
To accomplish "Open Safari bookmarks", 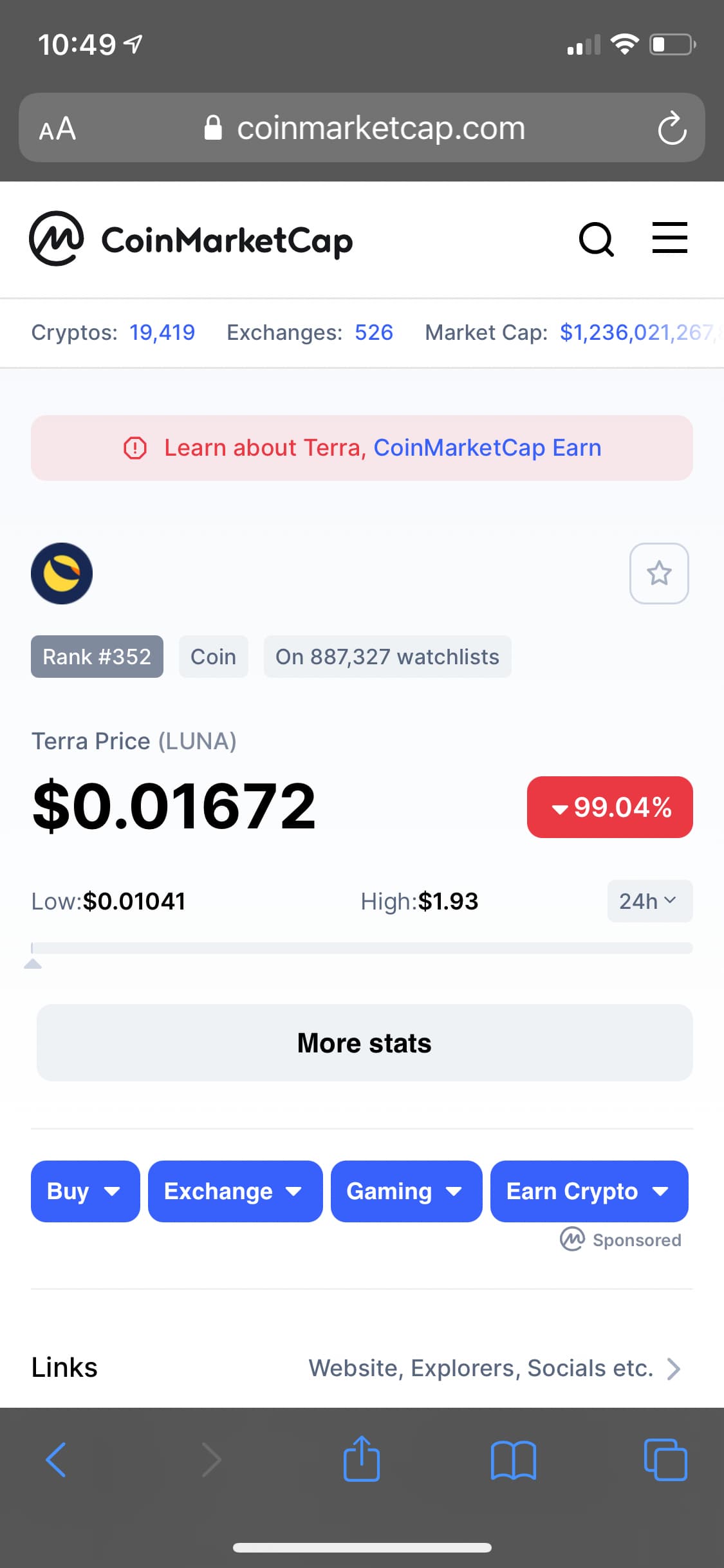I will tap(513, 1460).
